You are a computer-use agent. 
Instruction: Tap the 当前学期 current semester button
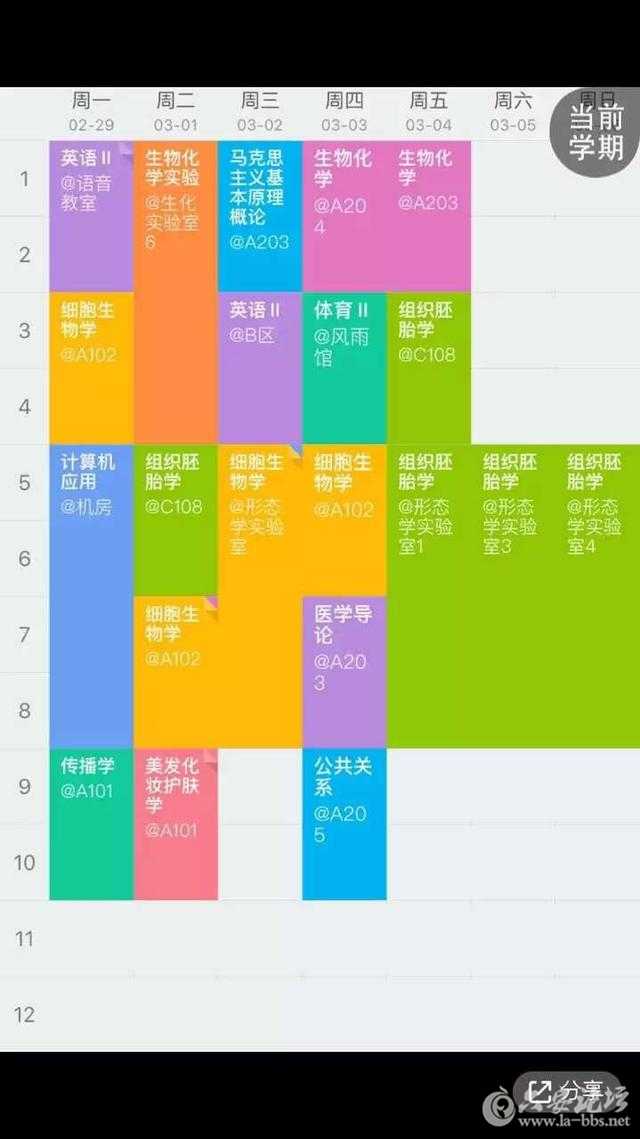[x=598, y=132]
